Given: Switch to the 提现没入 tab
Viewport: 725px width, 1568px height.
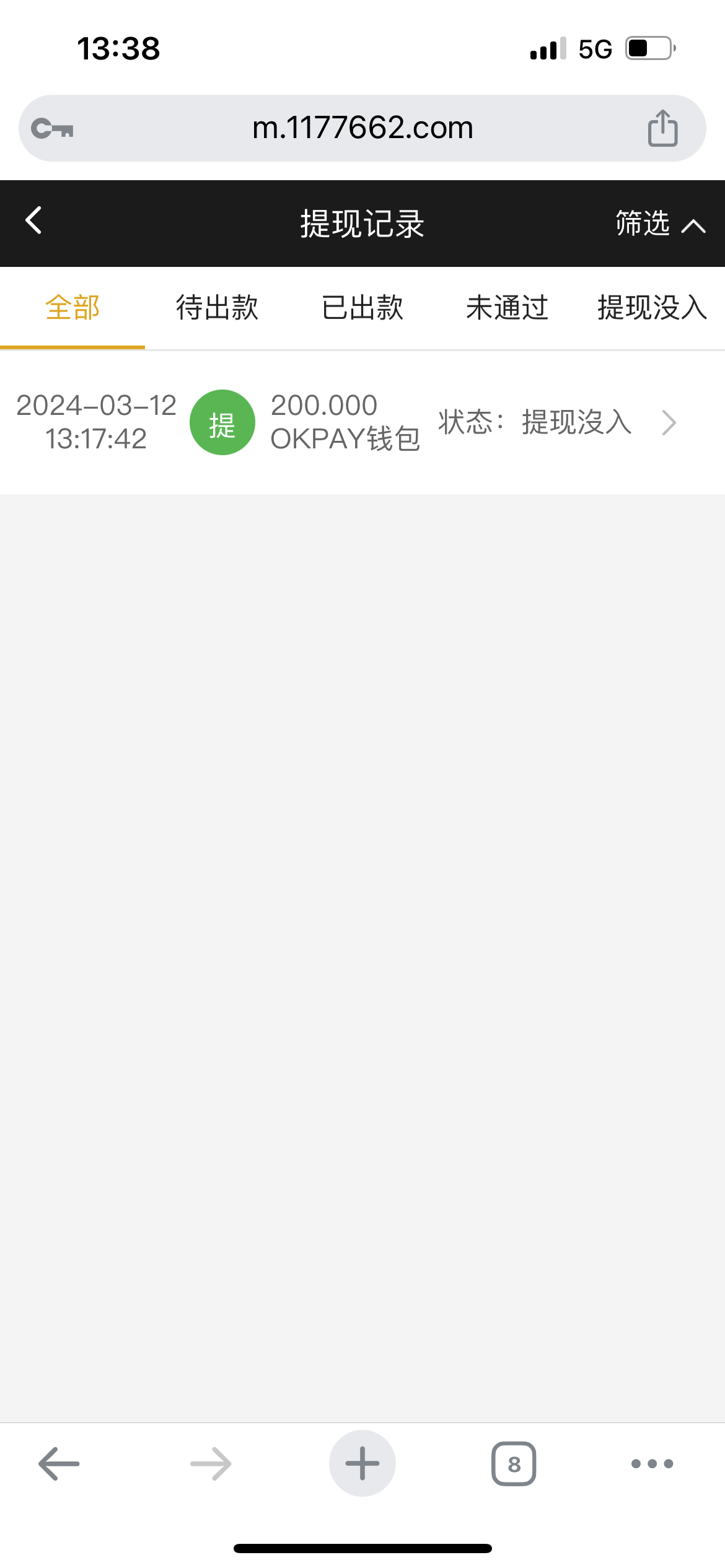Looking at the screenshot, I should (x=651, y=308).
